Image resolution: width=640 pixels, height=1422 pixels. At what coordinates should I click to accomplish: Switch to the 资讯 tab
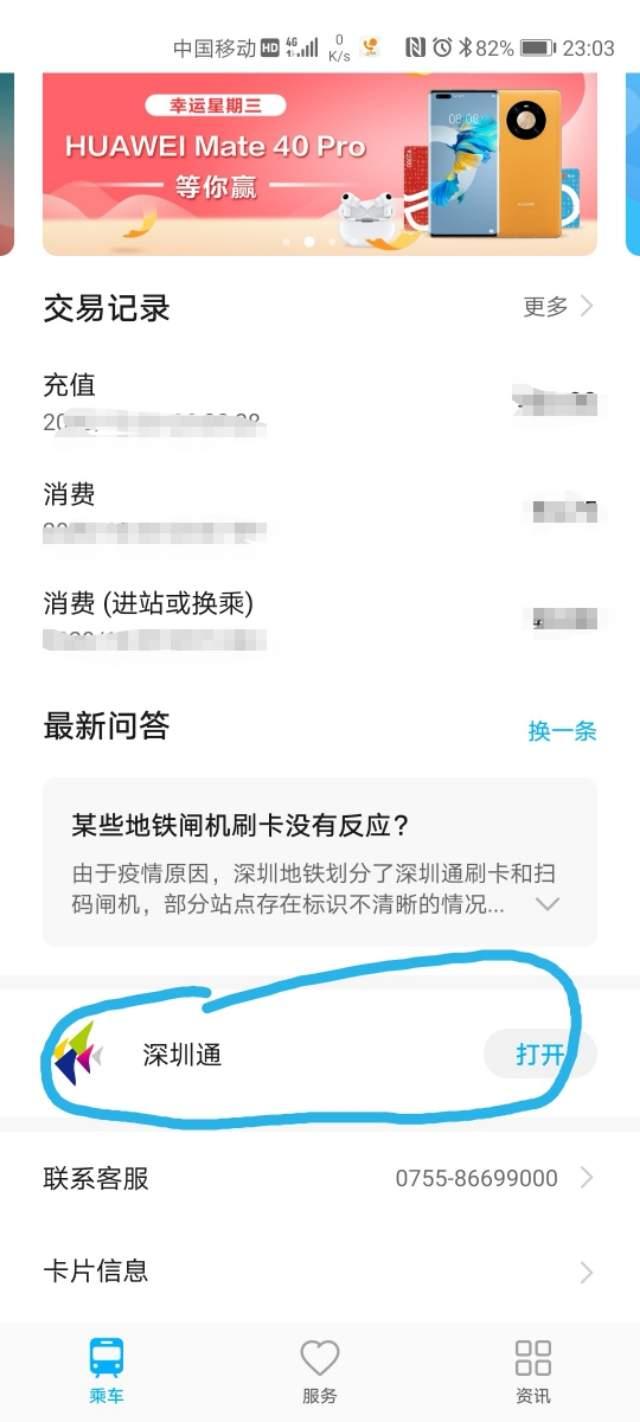coord(532,1371)
